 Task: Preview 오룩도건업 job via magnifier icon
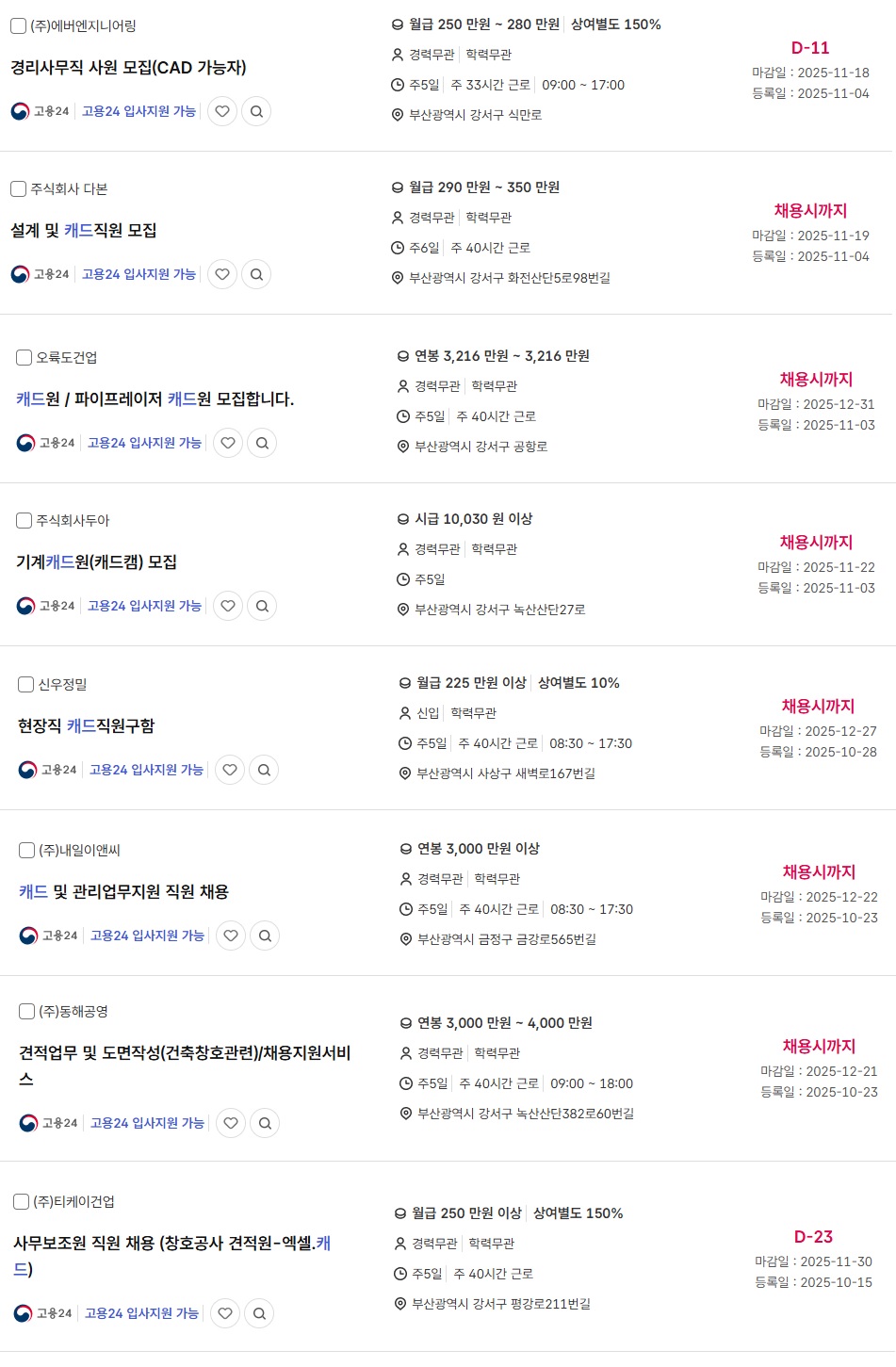tap(262, 443)
